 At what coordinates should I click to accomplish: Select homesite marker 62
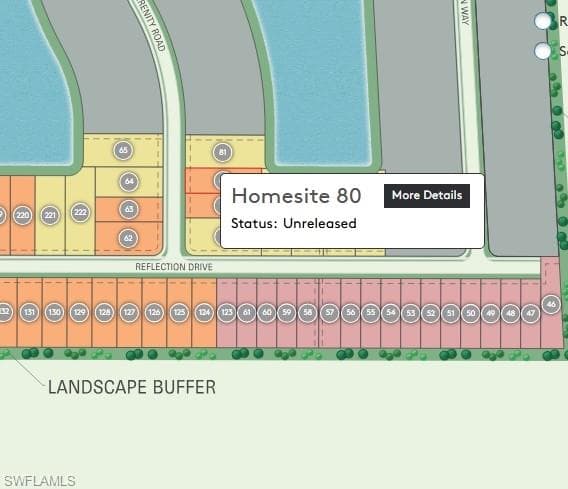[128, 238]
